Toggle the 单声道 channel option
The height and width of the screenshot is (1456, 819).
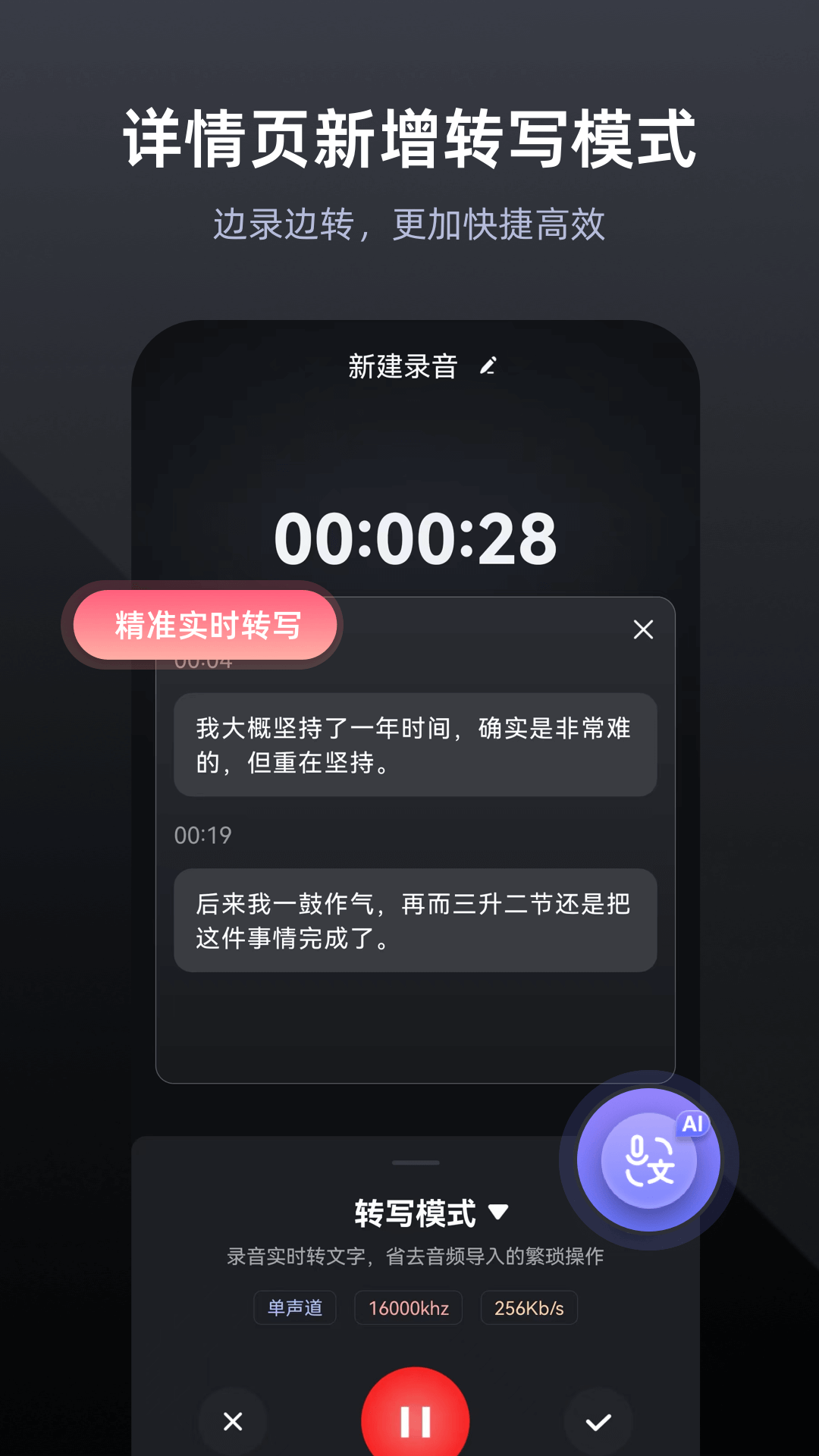tap(294, 1307)
